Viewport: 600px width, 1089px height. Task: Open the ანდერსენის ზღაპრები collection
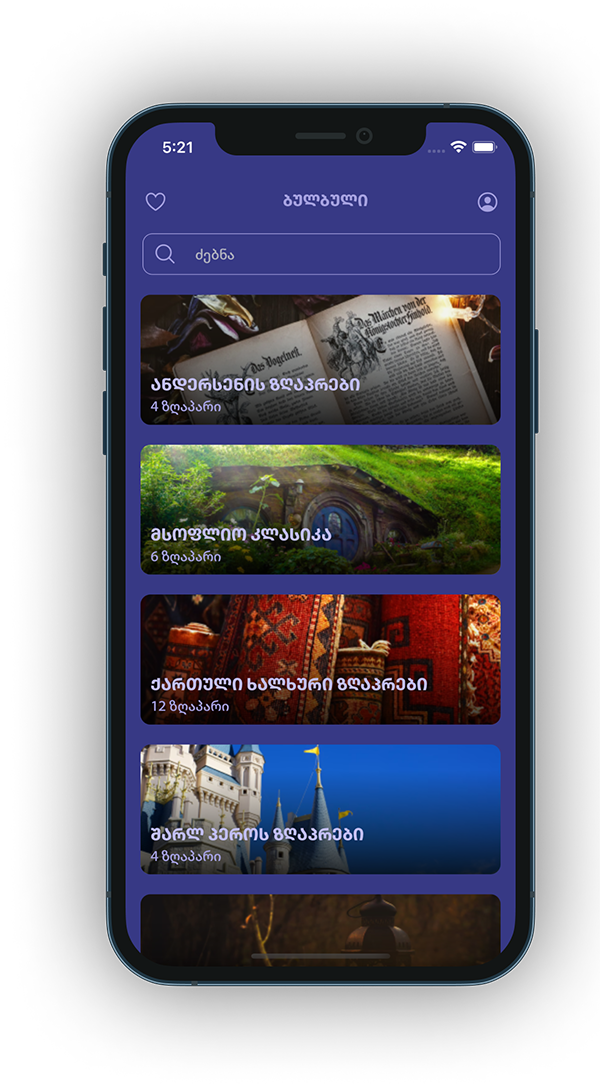[320, 360]
